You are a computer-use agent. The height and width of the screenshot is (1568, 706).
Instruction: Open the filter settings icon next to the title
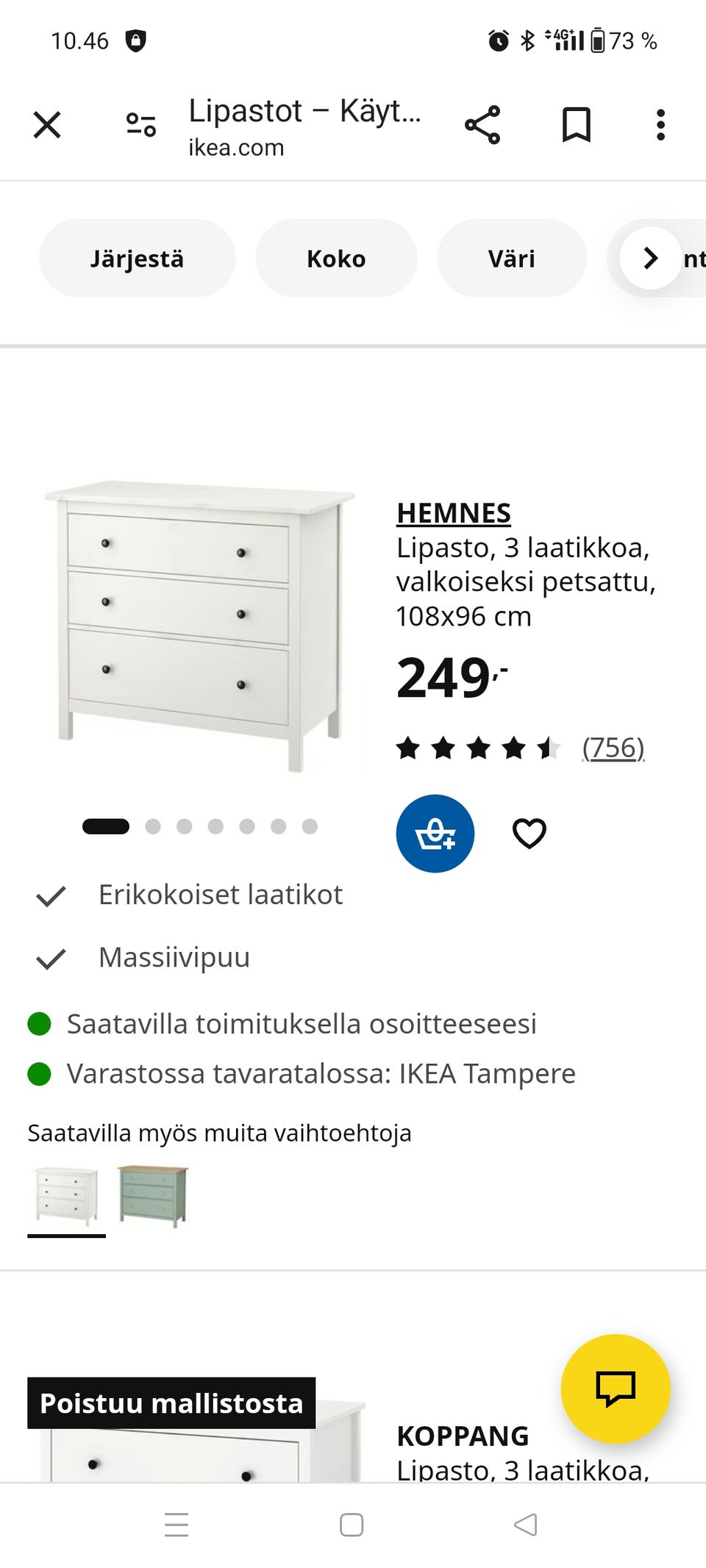click(138, 123)
